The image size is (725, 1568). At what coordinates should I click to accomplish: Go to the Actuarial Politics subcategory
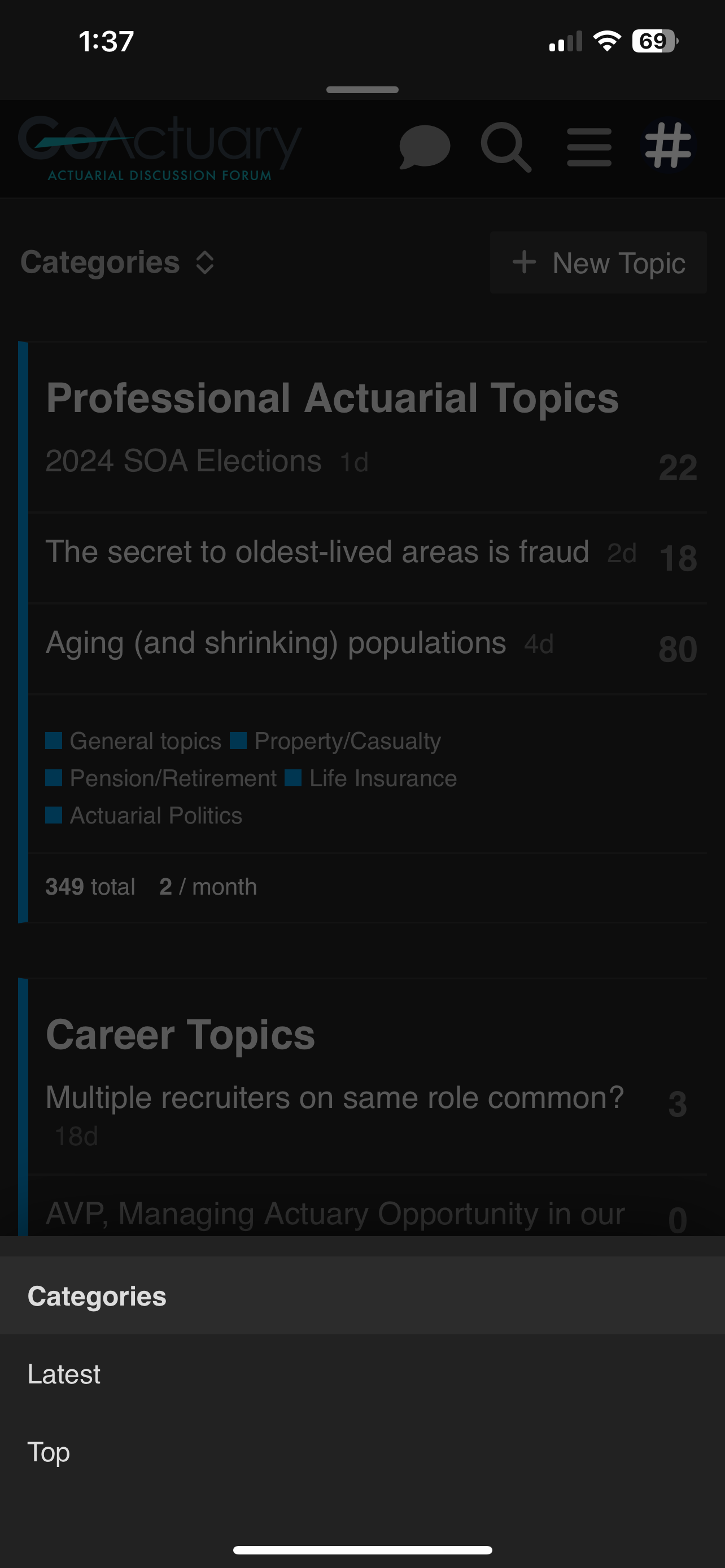[143, 815]
